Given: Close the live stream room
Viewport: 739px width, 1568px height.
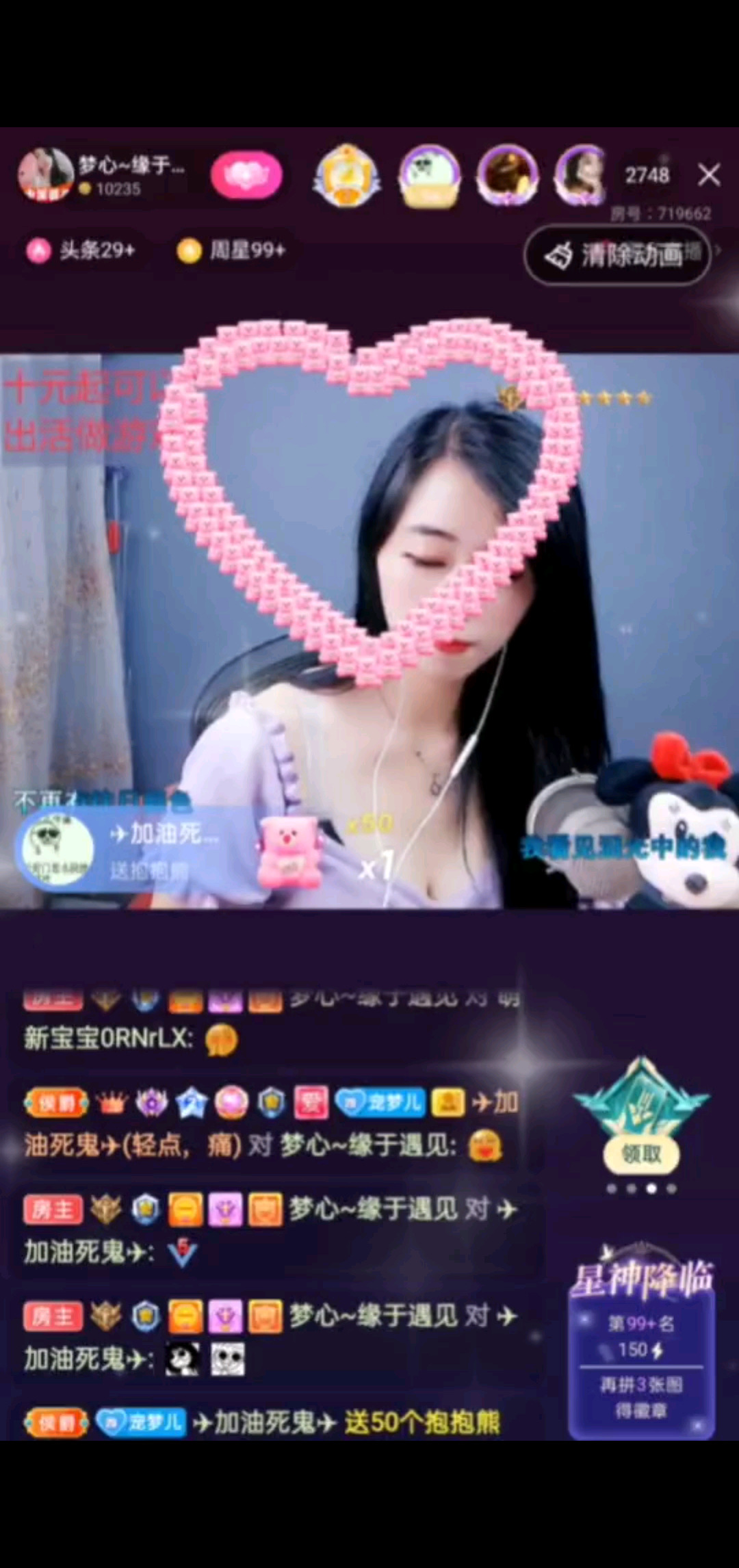Looking at the screenshot, I should point(709,175).
